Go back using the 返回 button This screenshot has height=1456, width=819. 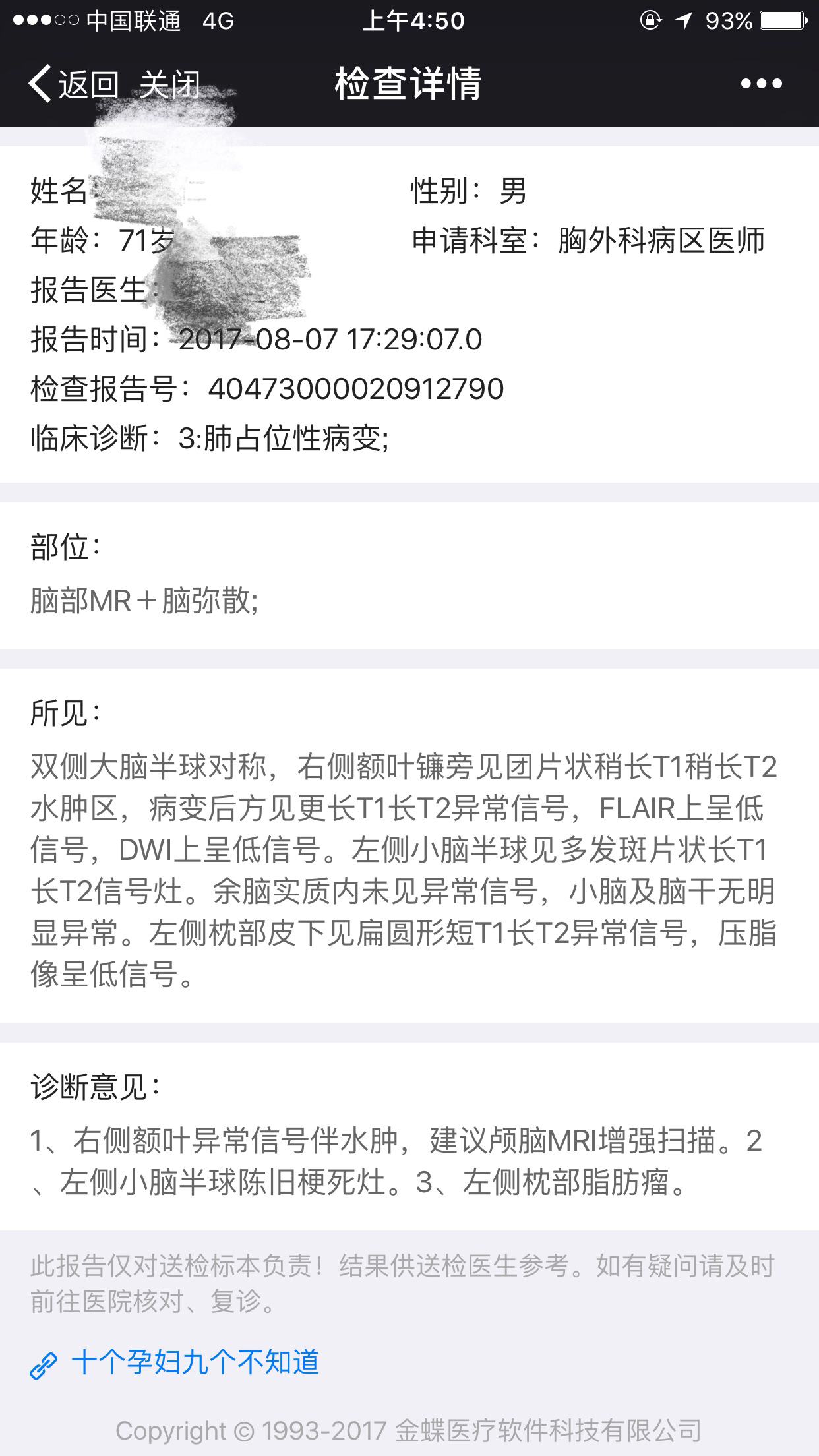pos(74,84)
